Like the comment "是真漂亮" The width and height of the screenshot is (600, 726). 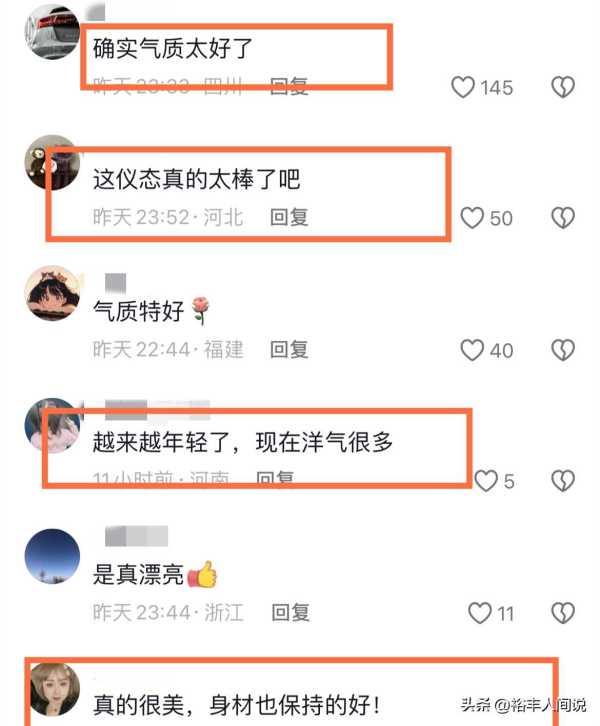(480, 612)
